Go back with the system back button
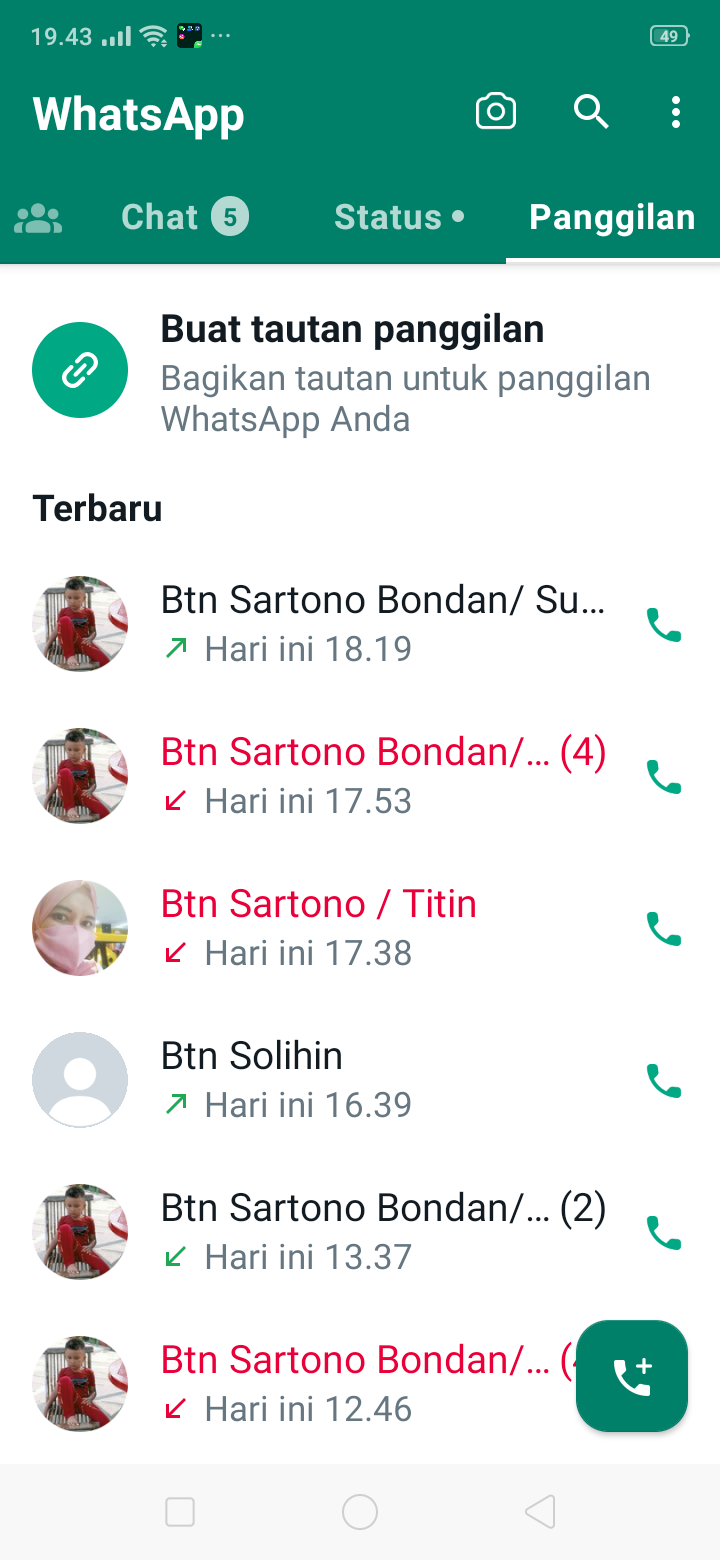The width and height of the screenshot is (720, 1560). click(540, 1512)
